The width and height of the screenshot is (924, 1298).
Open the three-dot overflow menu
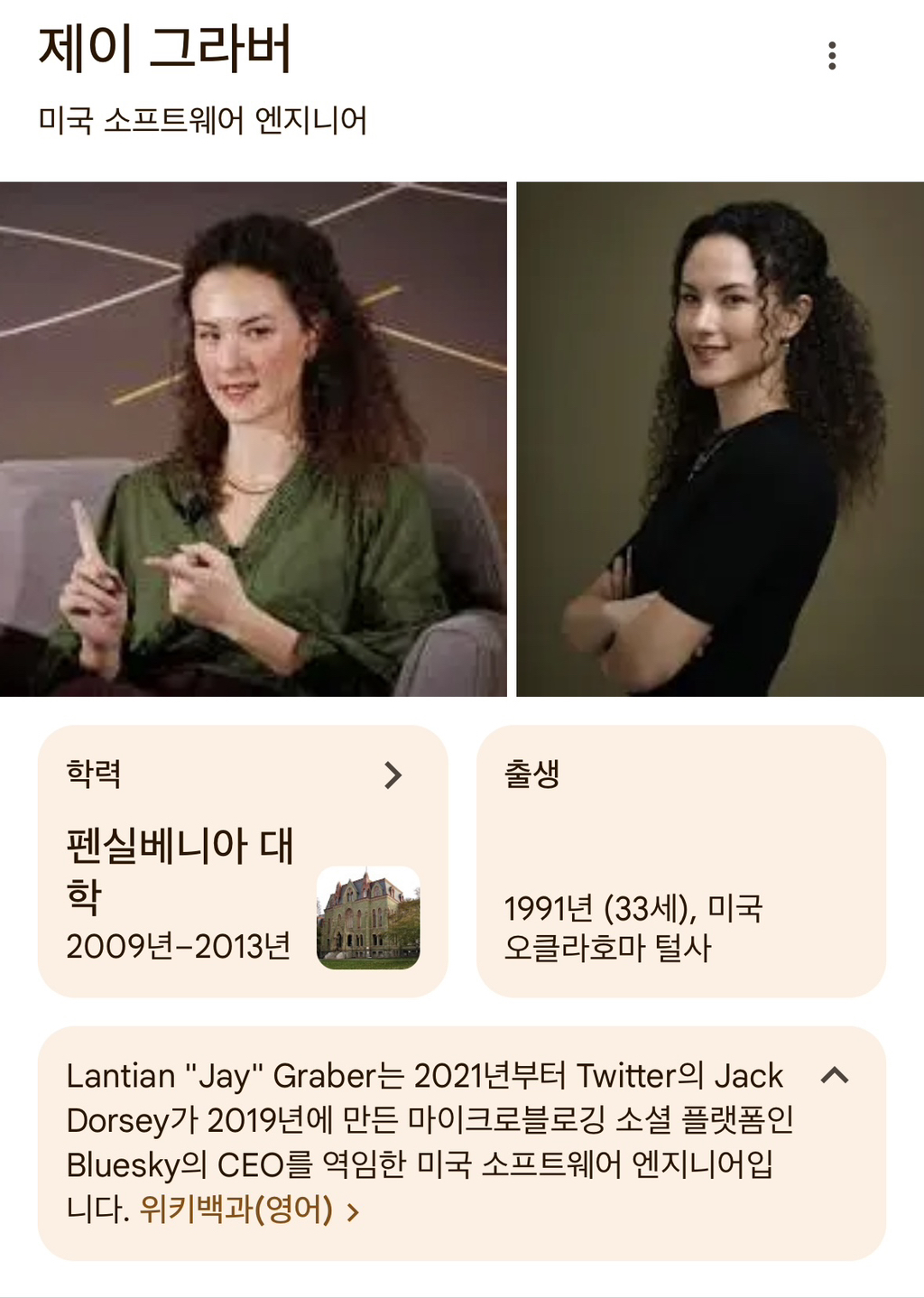(832, 56)
